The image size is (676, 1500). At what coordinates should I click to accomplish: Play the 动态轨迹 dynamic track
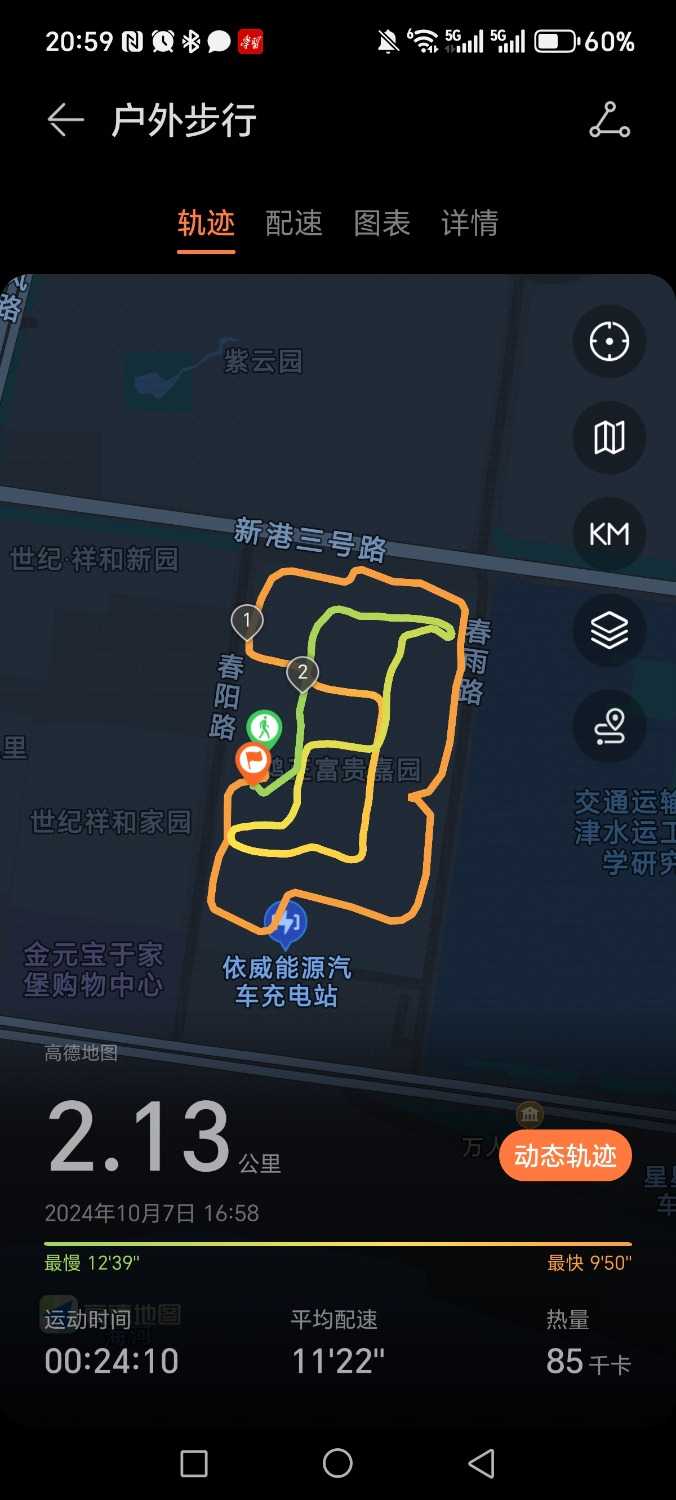point(565,1156)
